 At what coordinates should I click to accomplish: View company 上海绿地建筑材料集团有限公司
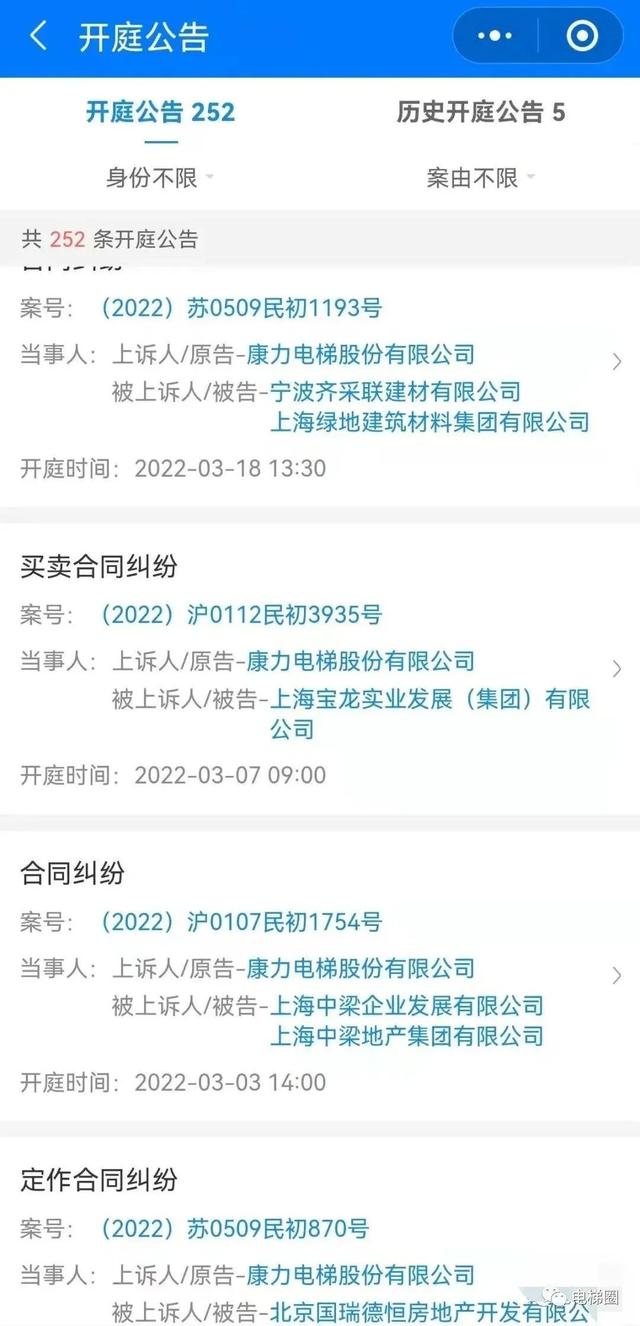[430, 422]
